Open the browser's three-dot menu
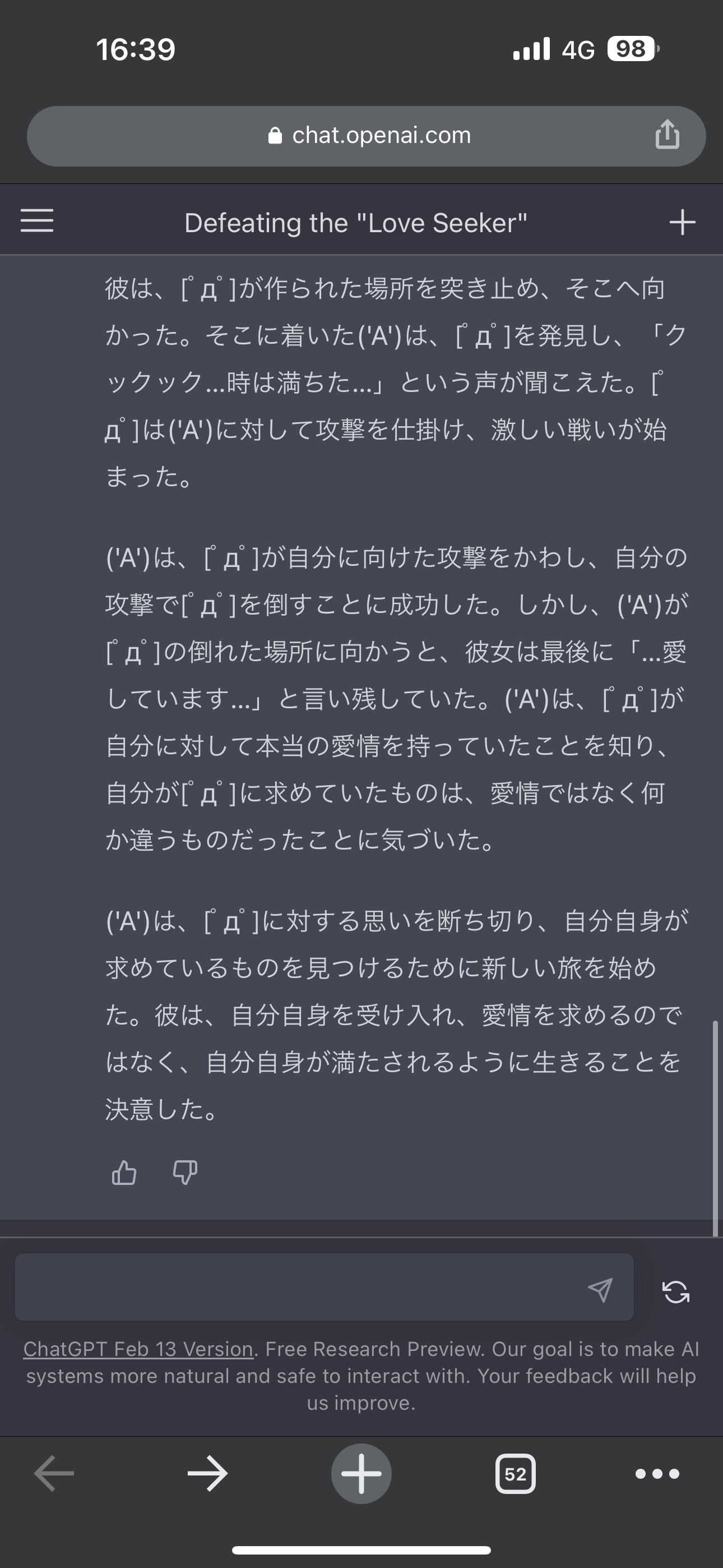The image size is (723, 1568). (657, 1474)
